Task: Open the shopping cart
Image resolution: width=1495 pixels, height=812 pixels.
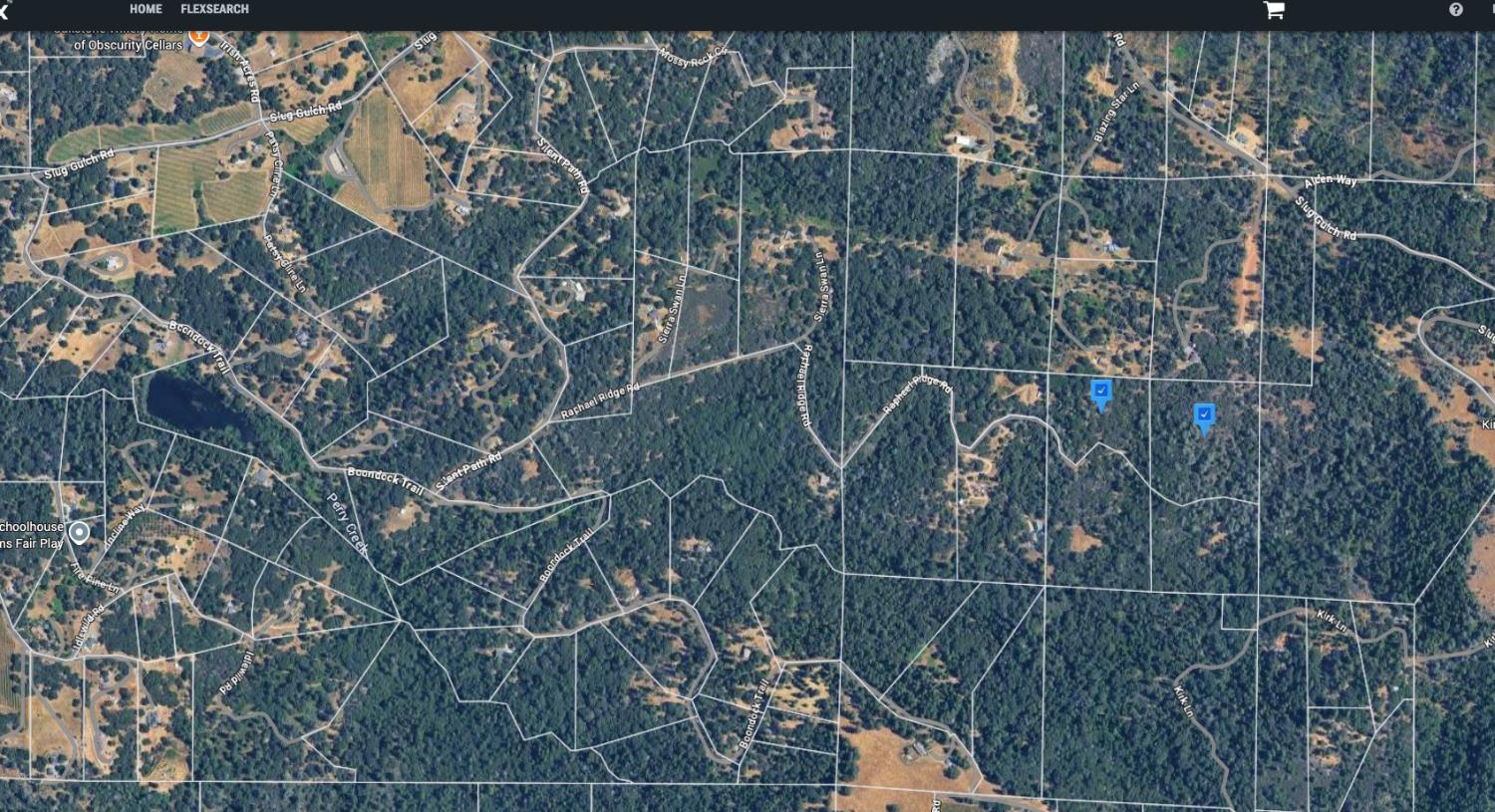Action: 1274,10
